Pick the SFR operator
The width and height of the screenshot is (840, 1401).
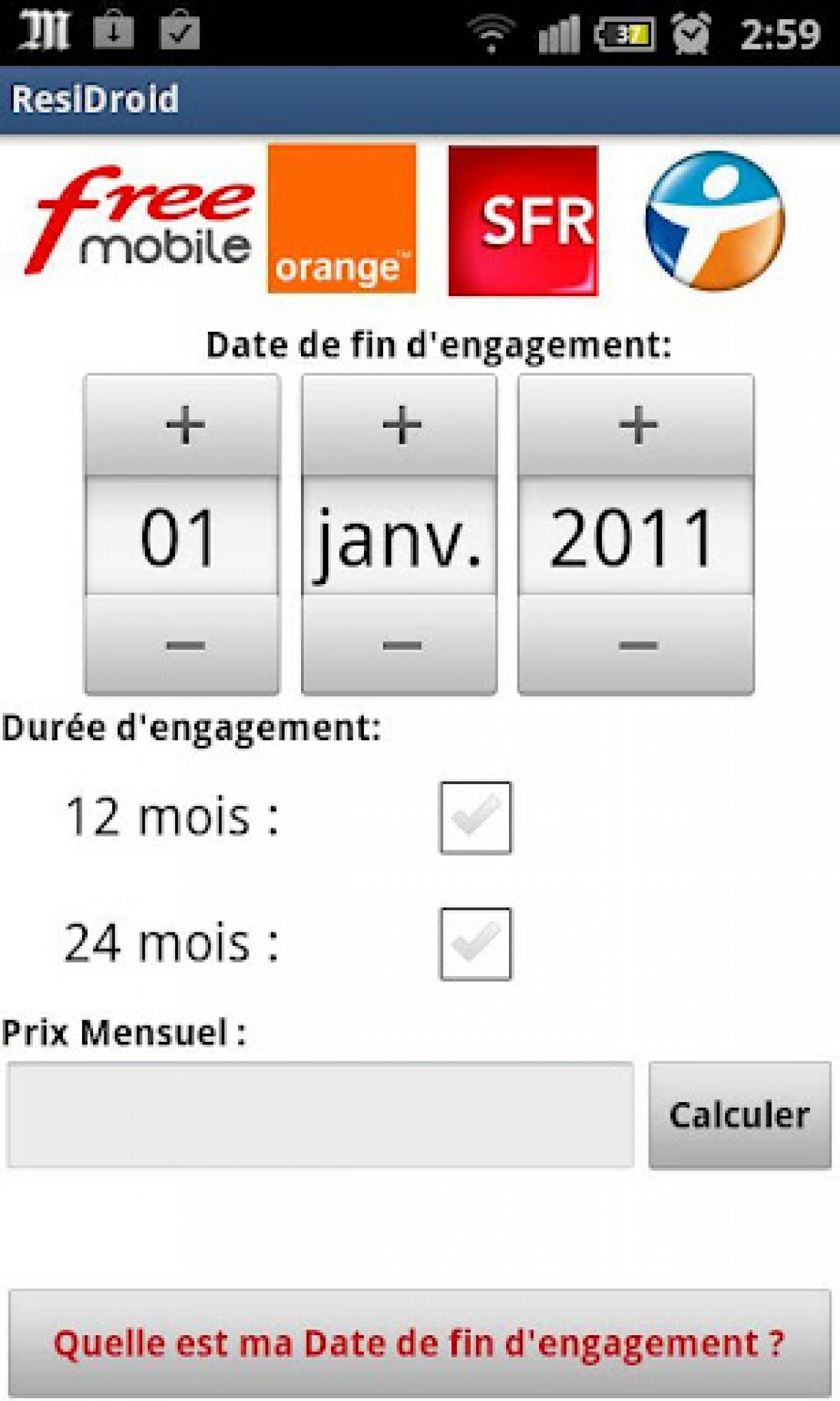tap(523, 221)
